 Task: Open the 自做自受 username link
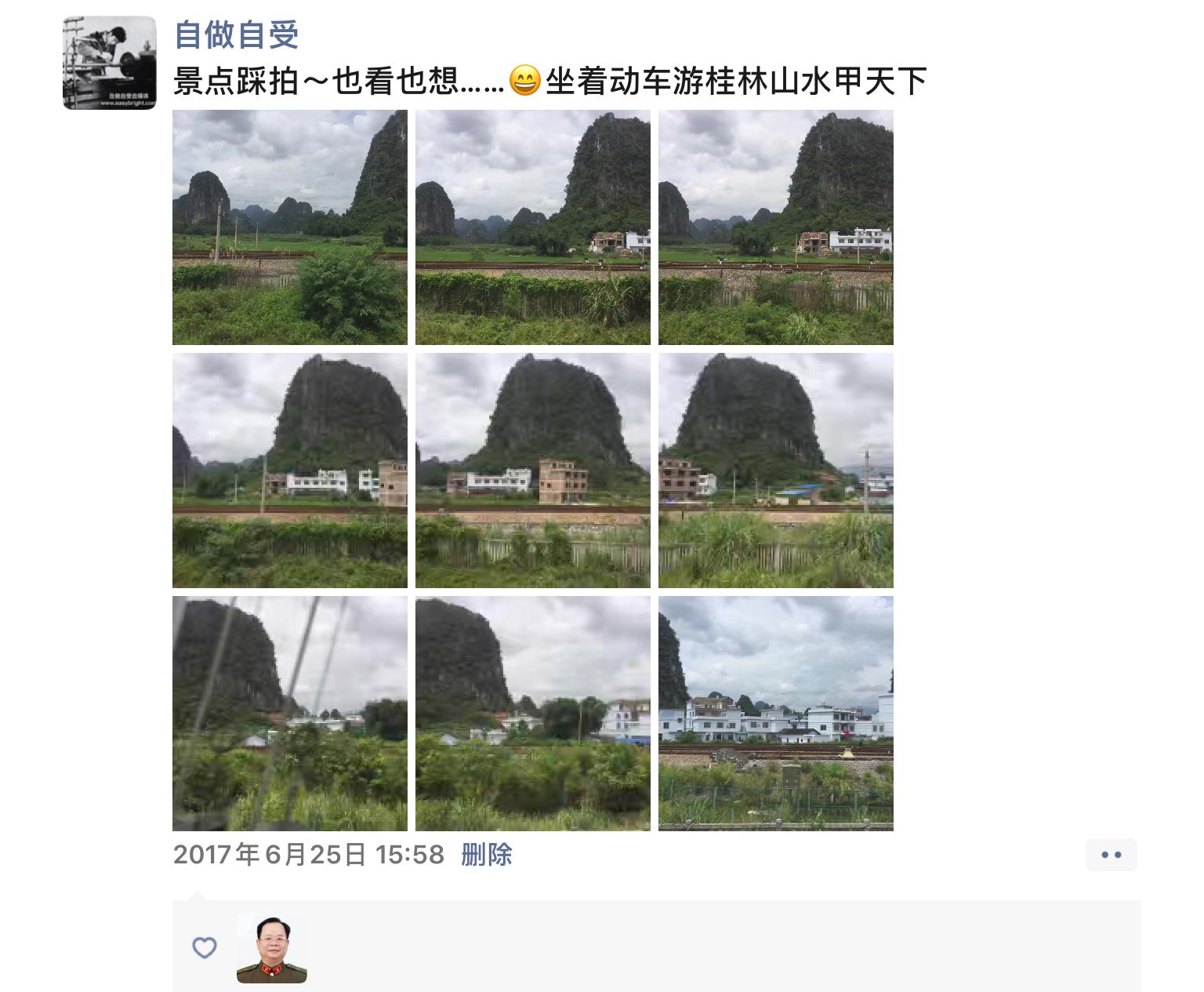coord(236,35)
